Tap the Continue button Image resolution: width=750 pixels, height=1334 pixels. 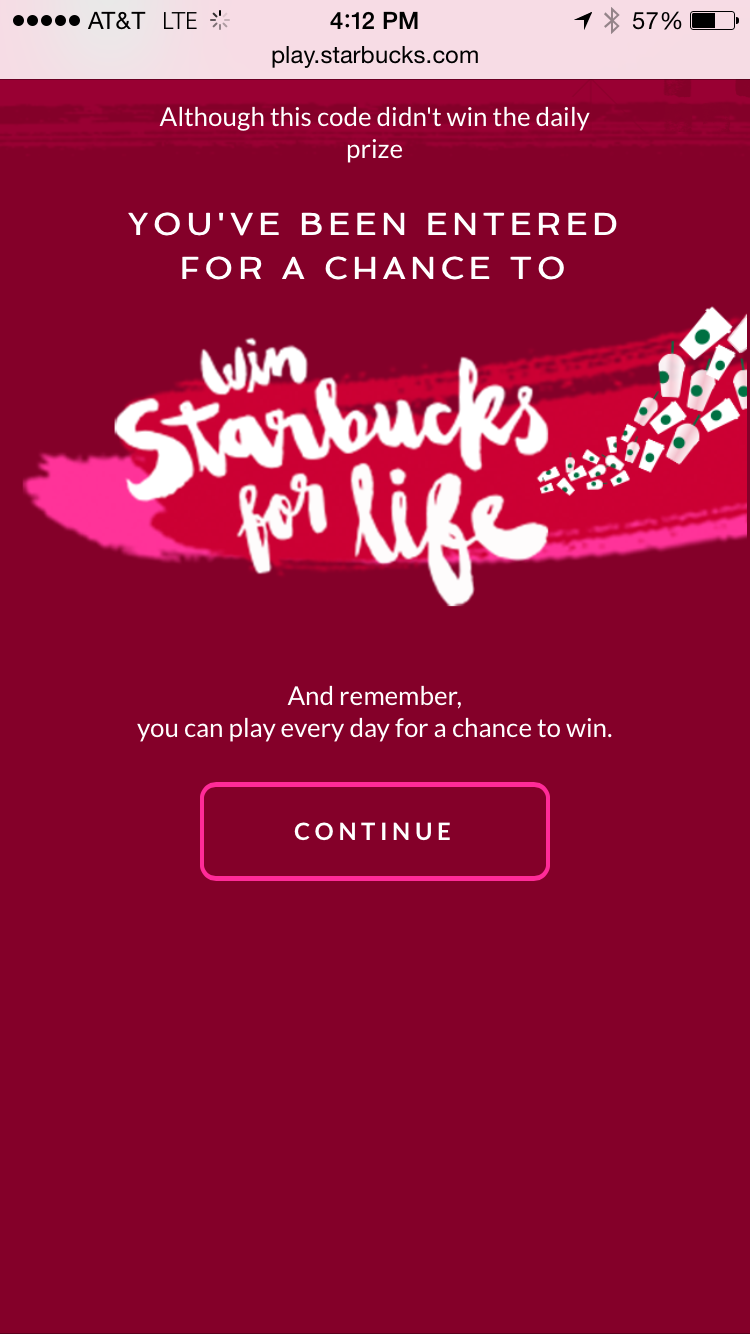tap(375, 831)
